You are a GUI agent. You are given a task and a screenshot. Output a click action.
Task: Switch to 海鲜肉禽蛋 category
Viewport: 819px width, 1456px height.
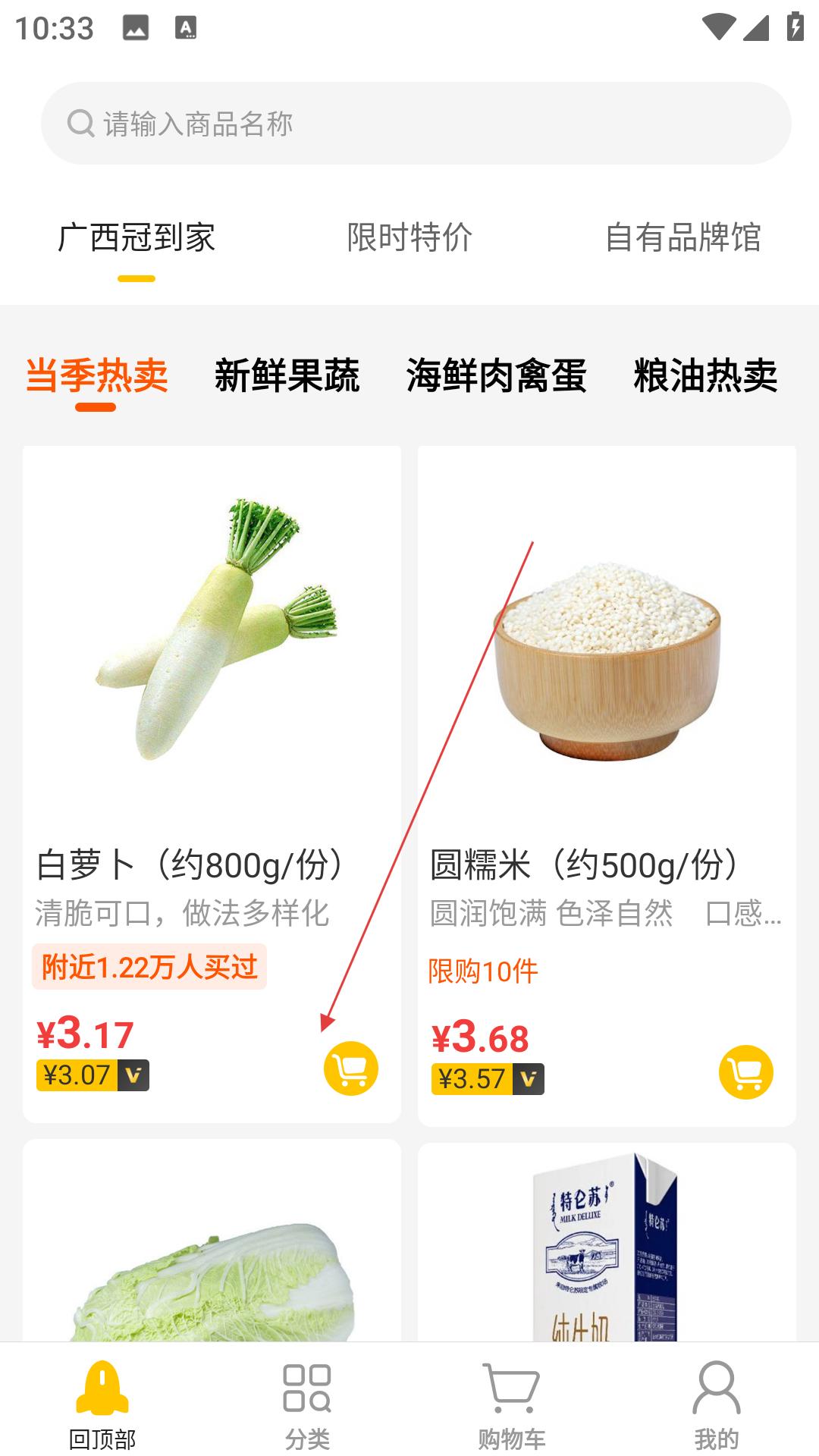[x=496, y=376]
